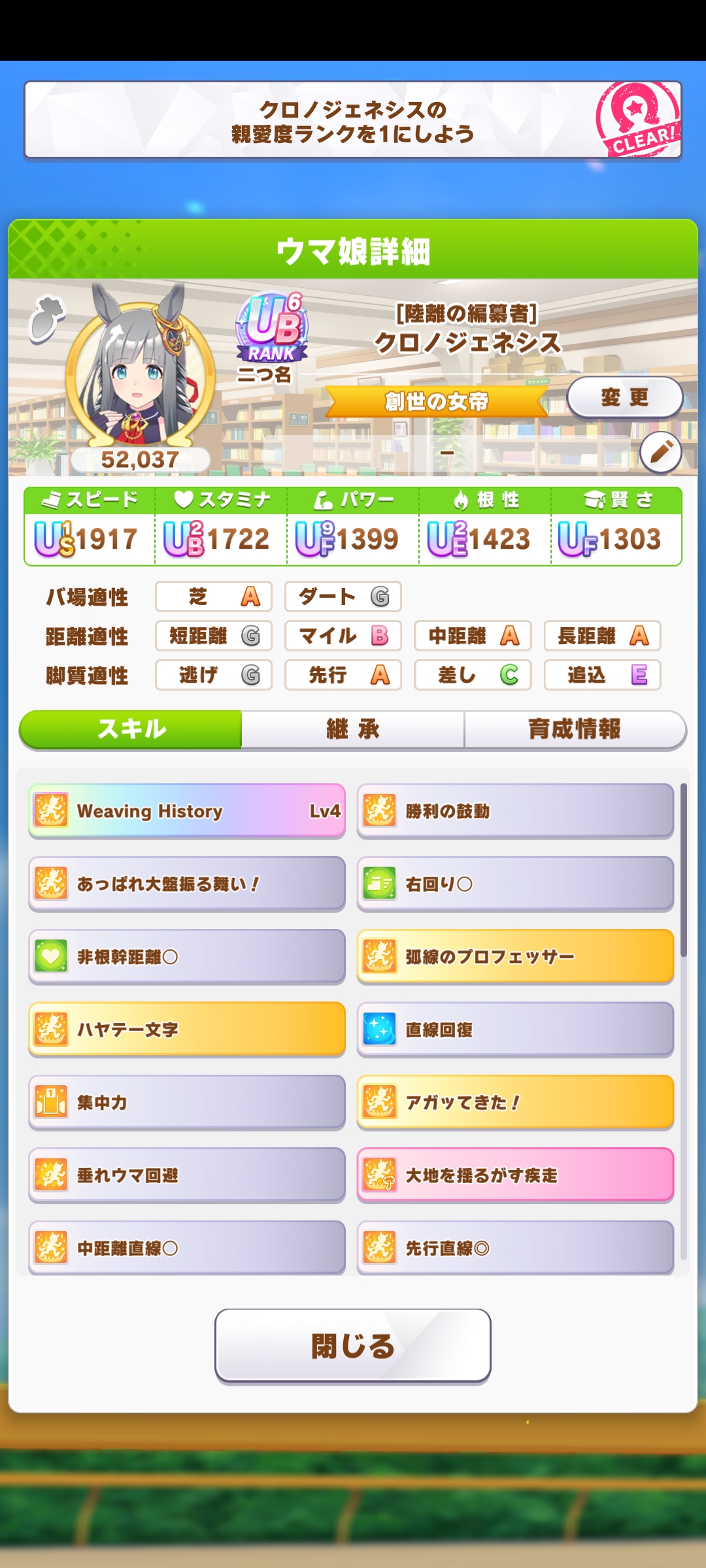Open the あっぱれ大盤振る舞い！ skill
Screen dimensions: 706x1568
[x=187, y=884]
